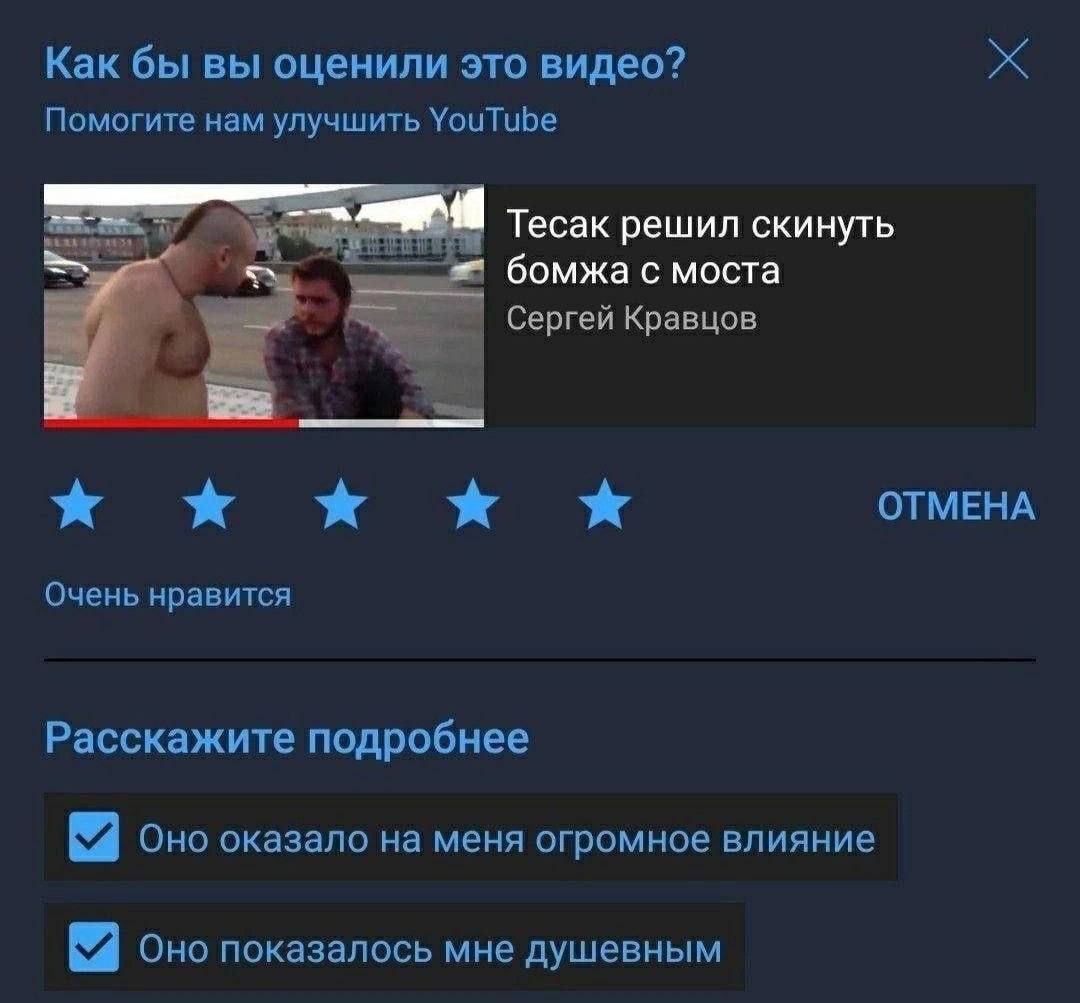Choose the fifth star rating
Image resolution: width=1080 pixels, height=1003 pixels.
608,504
